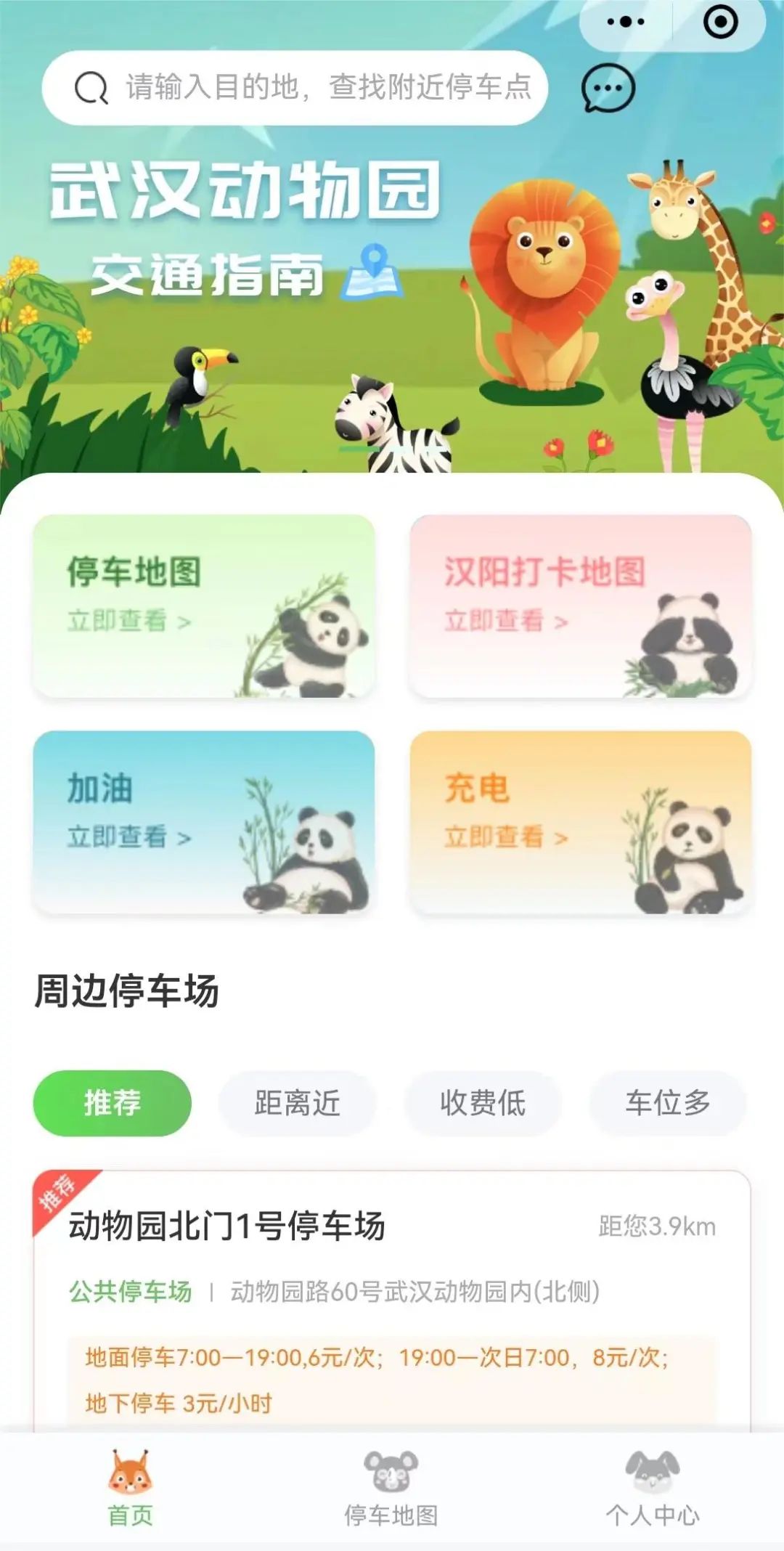The height and width of the screenshot is (1551, 784).
Task: Open the mini program more-options menu
Action: coord(626,22)
